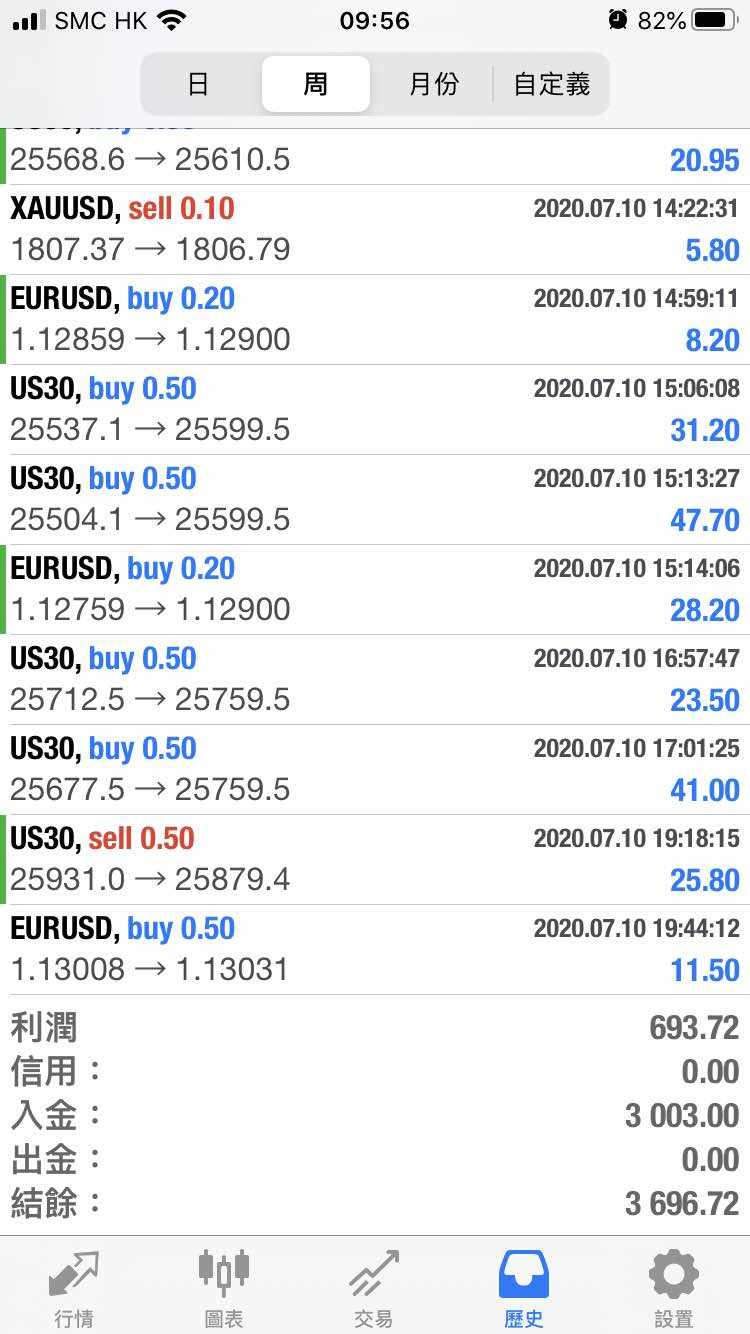The height and width of the screenshot is (1334, 750).
Task: Switch to the 交易 trade tab
Action: pyautogui.click(x=374, y=1288)
